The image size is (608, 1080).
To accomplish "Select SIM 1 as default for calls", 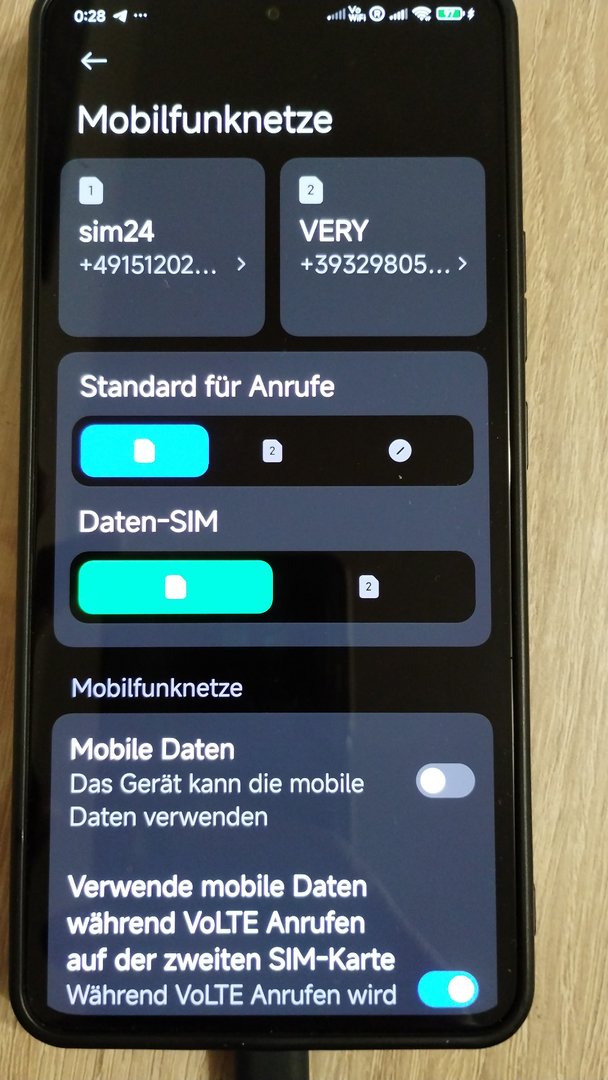I will coord(144,451).
